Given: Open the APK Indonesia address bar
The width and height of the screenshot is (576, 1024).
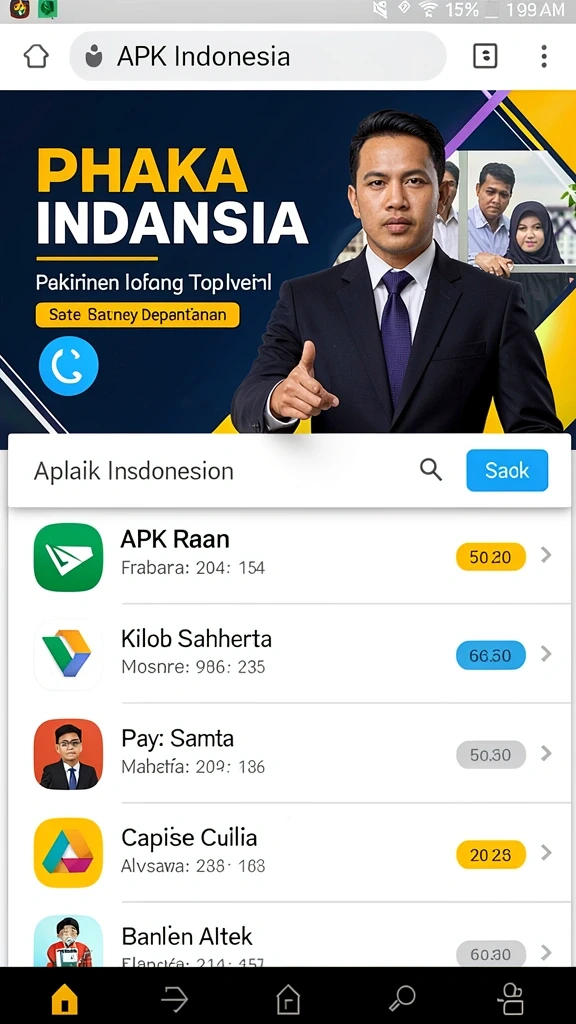Looking at the screenshot, I should 258,56.
